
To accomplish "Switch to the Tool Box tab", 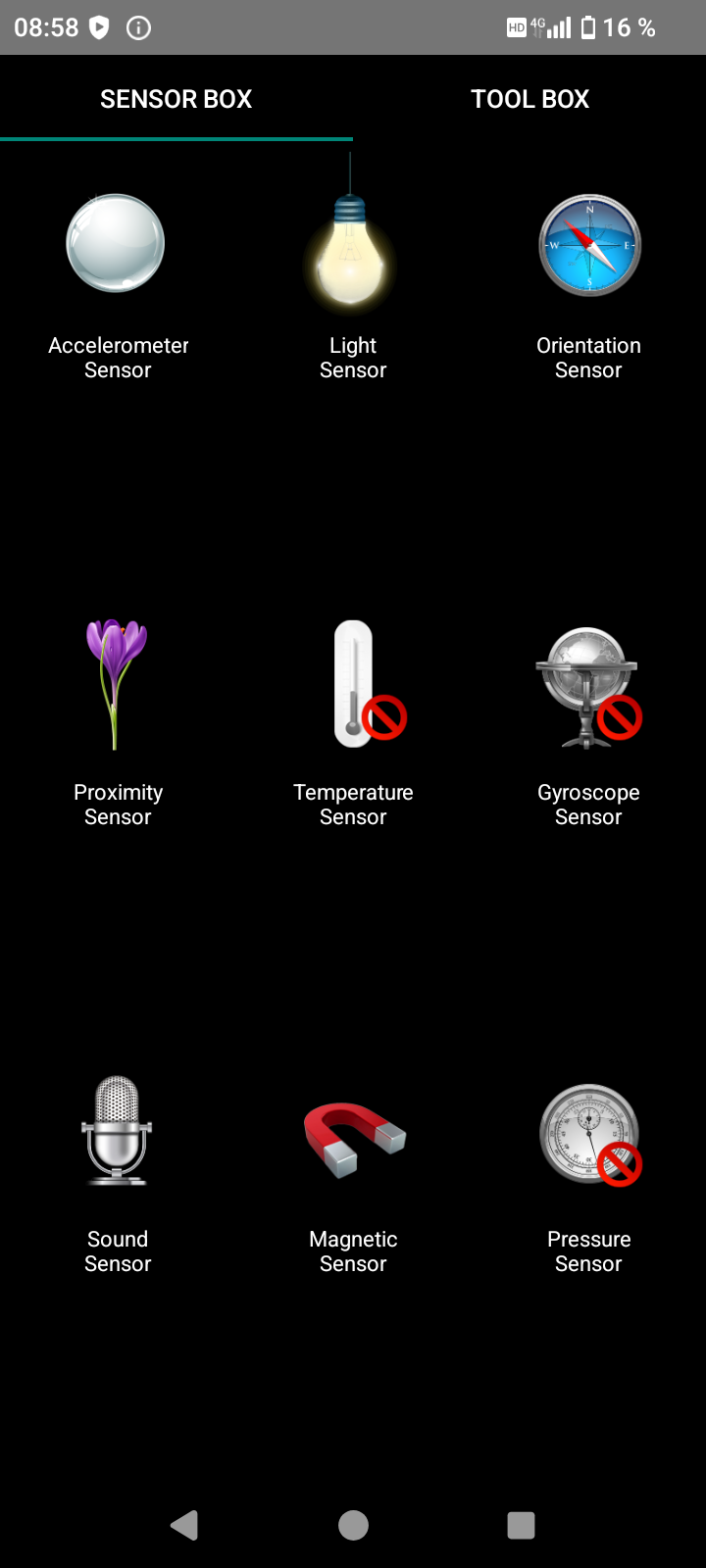I will tap(529, 99).
